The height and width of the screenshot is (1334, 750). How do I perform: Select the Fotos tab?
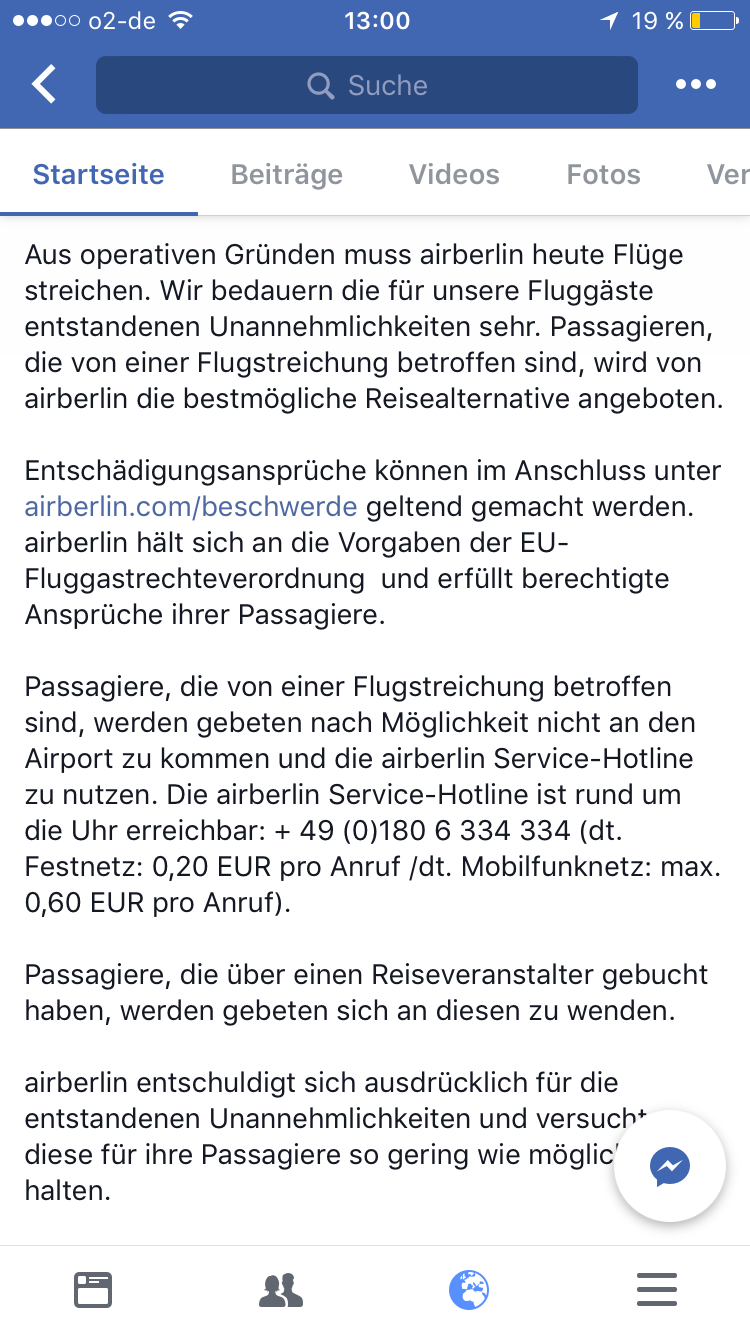603,174
